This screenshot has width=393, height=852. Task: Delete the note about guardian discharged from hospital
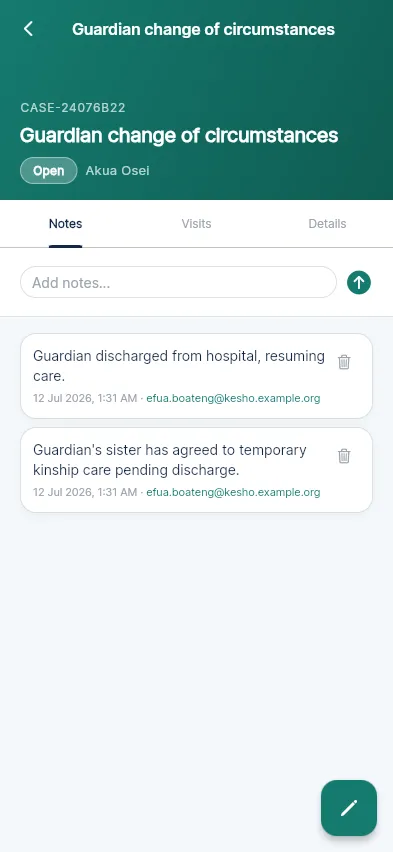point(344,362)
